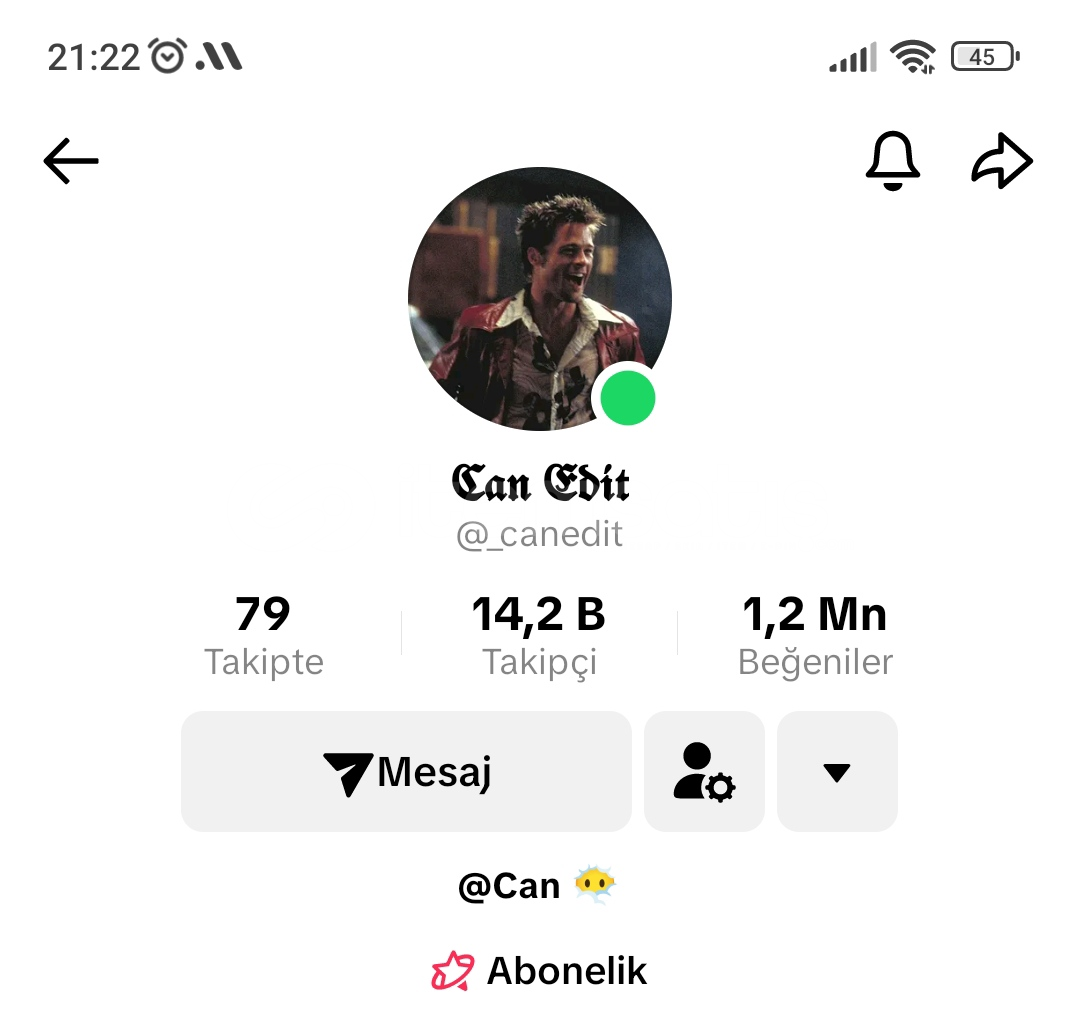Viewport: 1080px width, 1016px height.
Task: Expand suggested accounts dropdown arrow
Action: coord(836,772)
